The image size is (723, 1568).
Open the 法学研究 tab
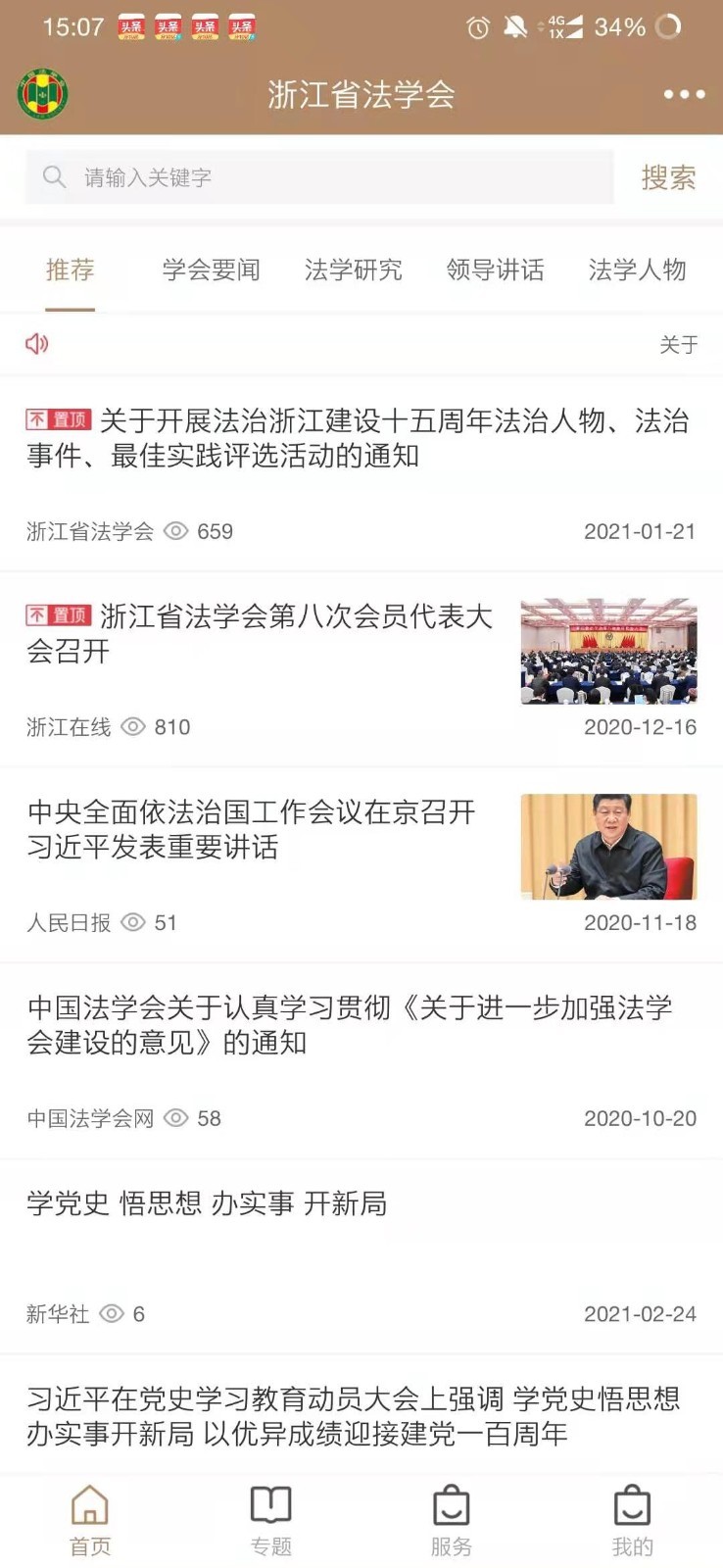(355, 271)
